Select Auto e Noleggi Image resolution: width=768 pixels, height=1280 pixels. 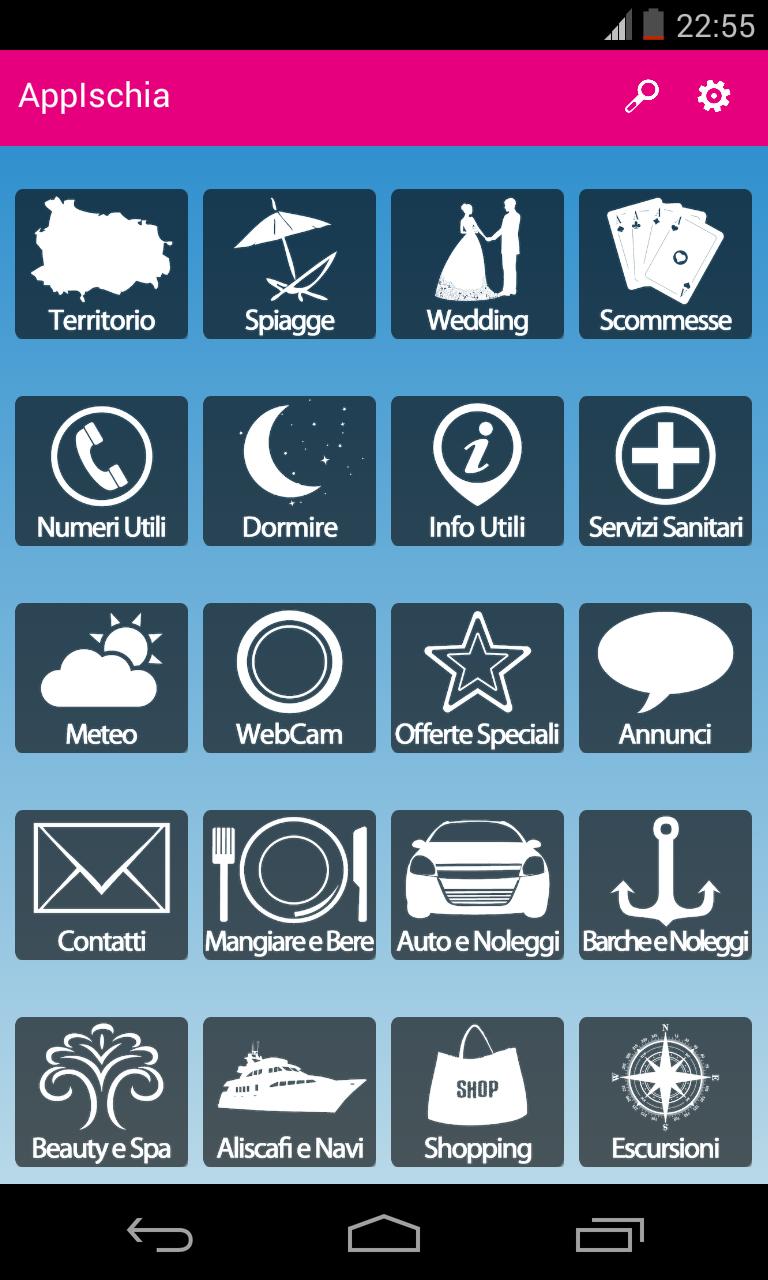pyautogui.click(x=477, y=885)
